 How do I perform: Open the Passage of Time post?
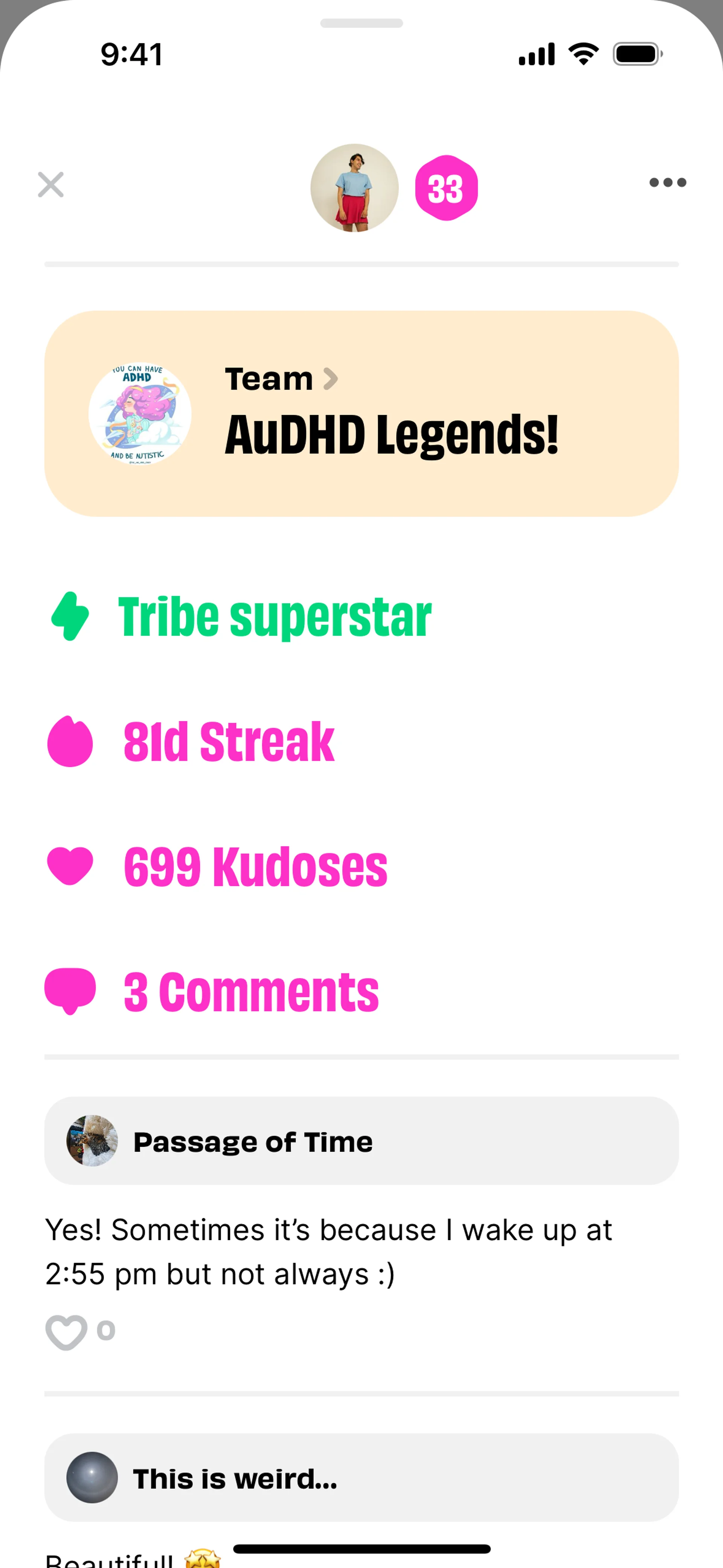tap(361, 1141)
